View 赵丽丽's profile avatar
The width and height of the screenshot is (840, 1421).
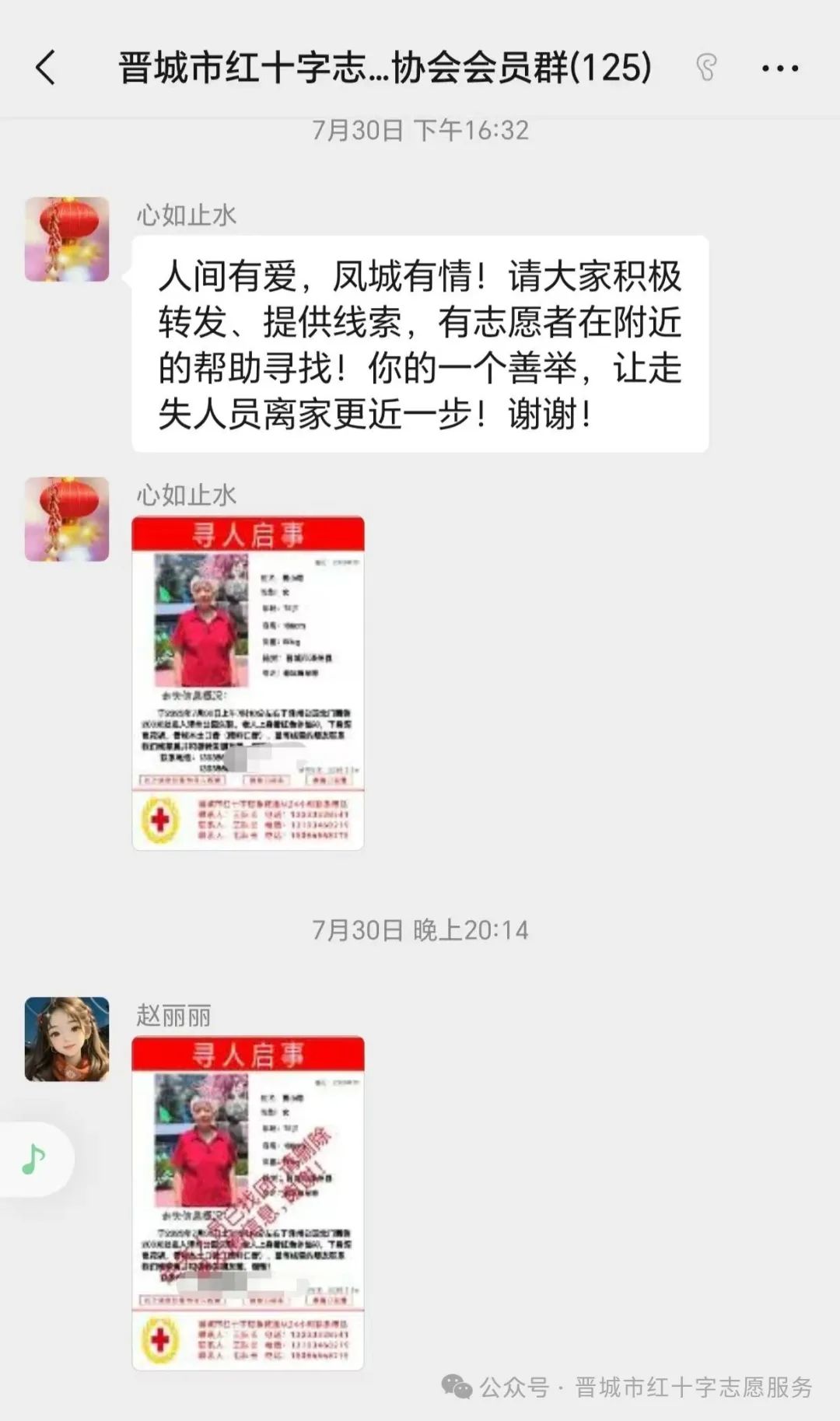67,1039
